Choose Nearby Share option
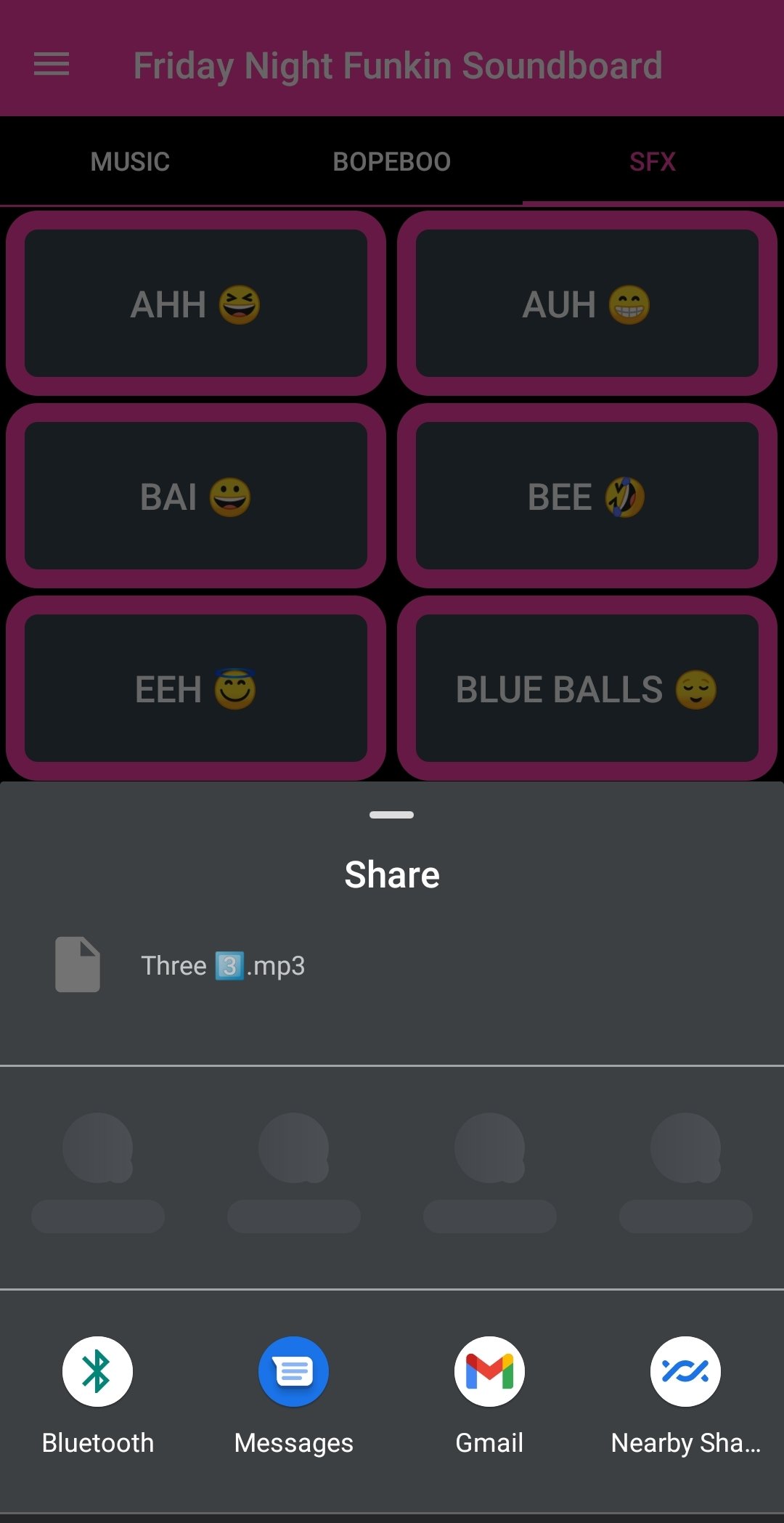Viewport: 784px width, 1523px height. click(x=685, y=1395)
